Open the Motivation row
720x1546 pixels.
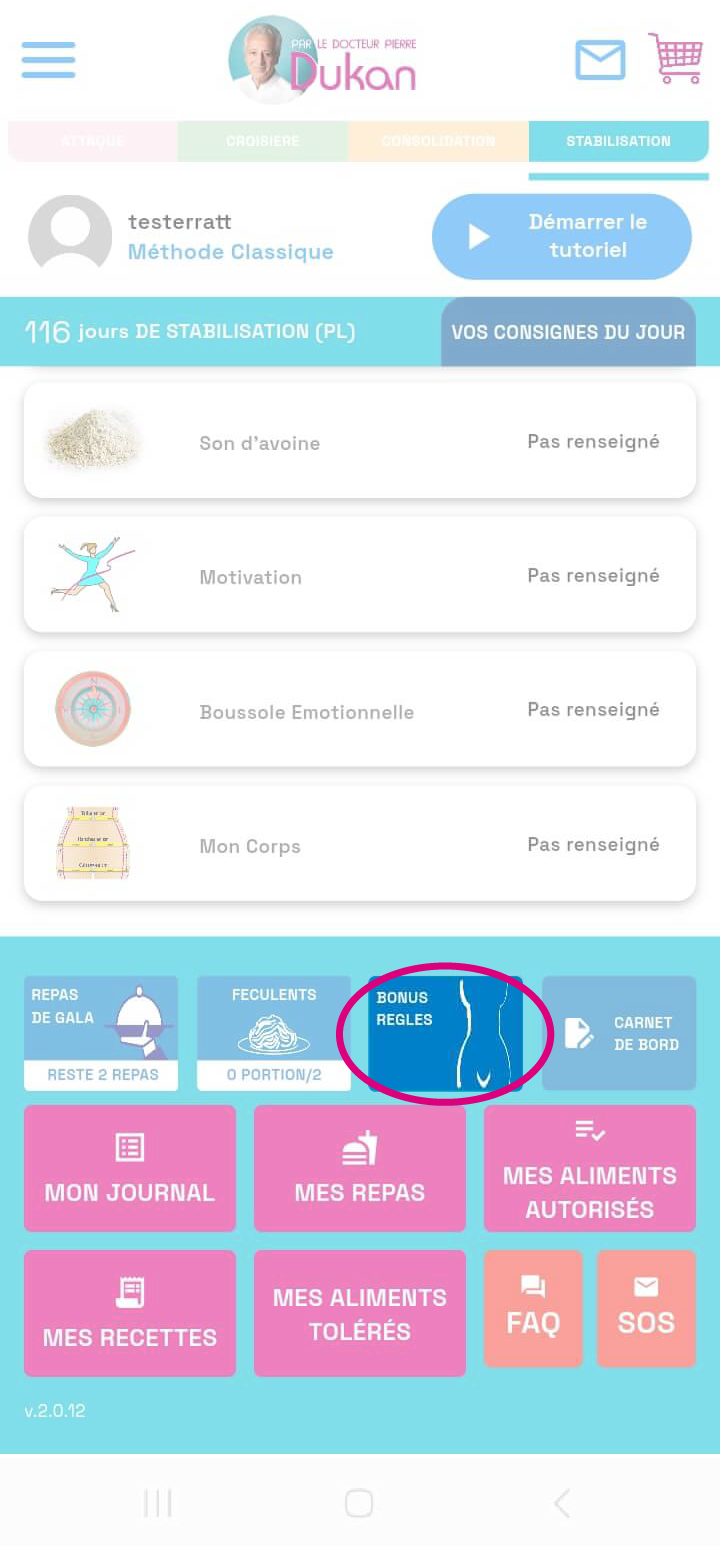(360, 575)
